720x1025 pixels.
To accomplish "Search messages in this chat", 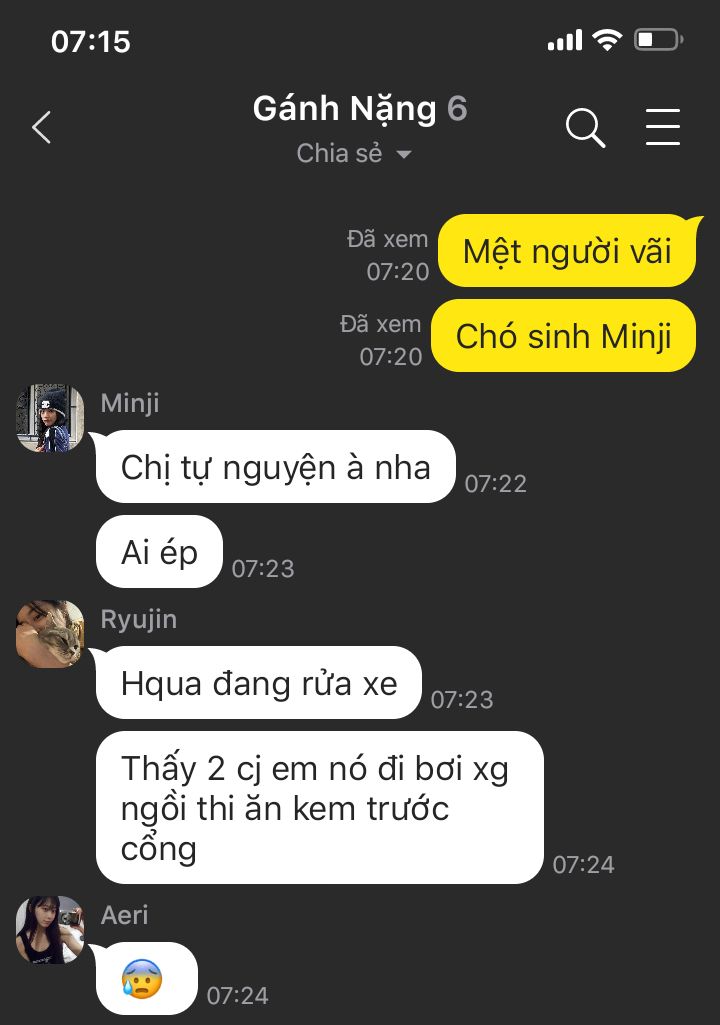I will 585,128.
